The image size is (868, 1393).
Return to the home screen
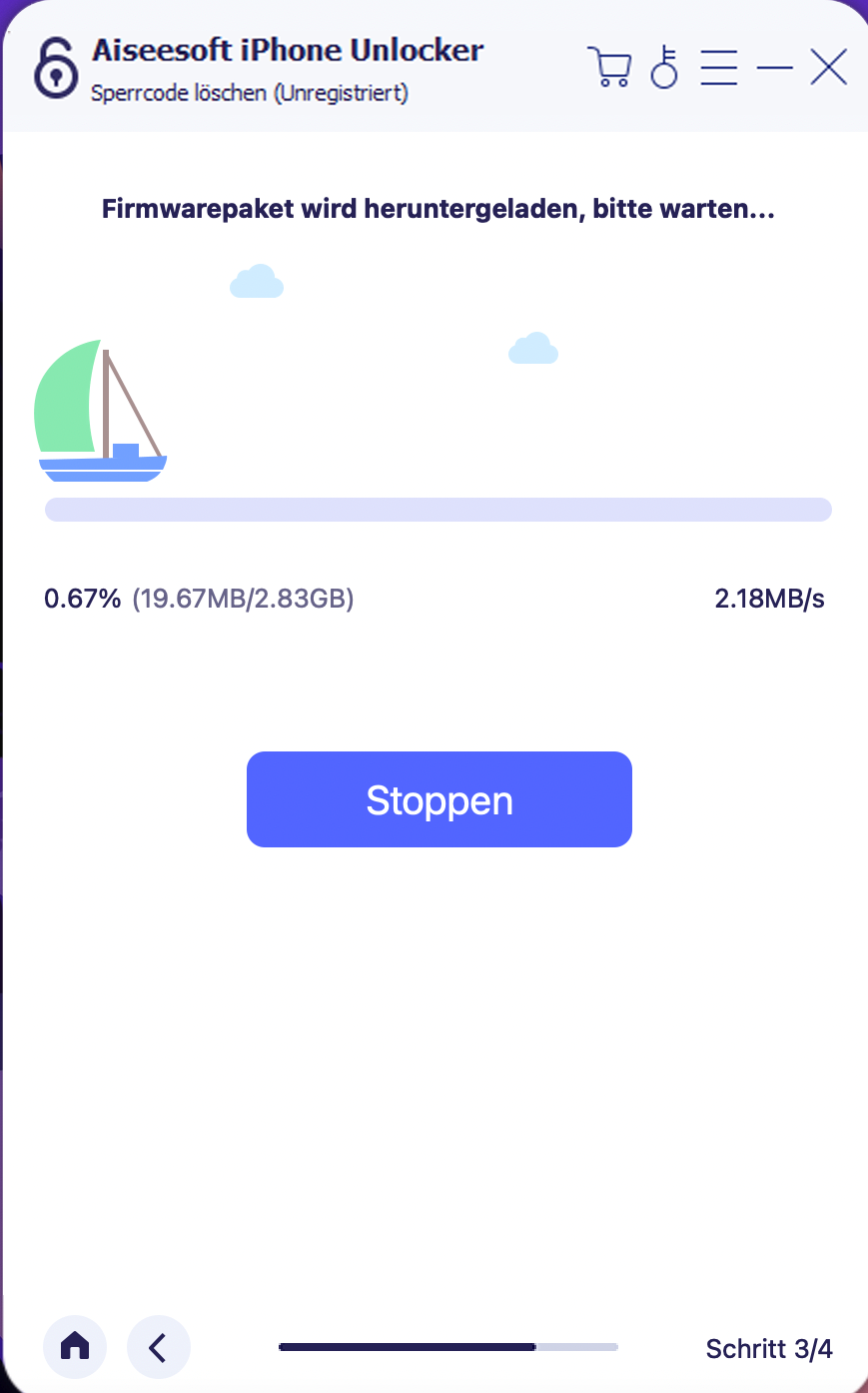coord(75,1347)
